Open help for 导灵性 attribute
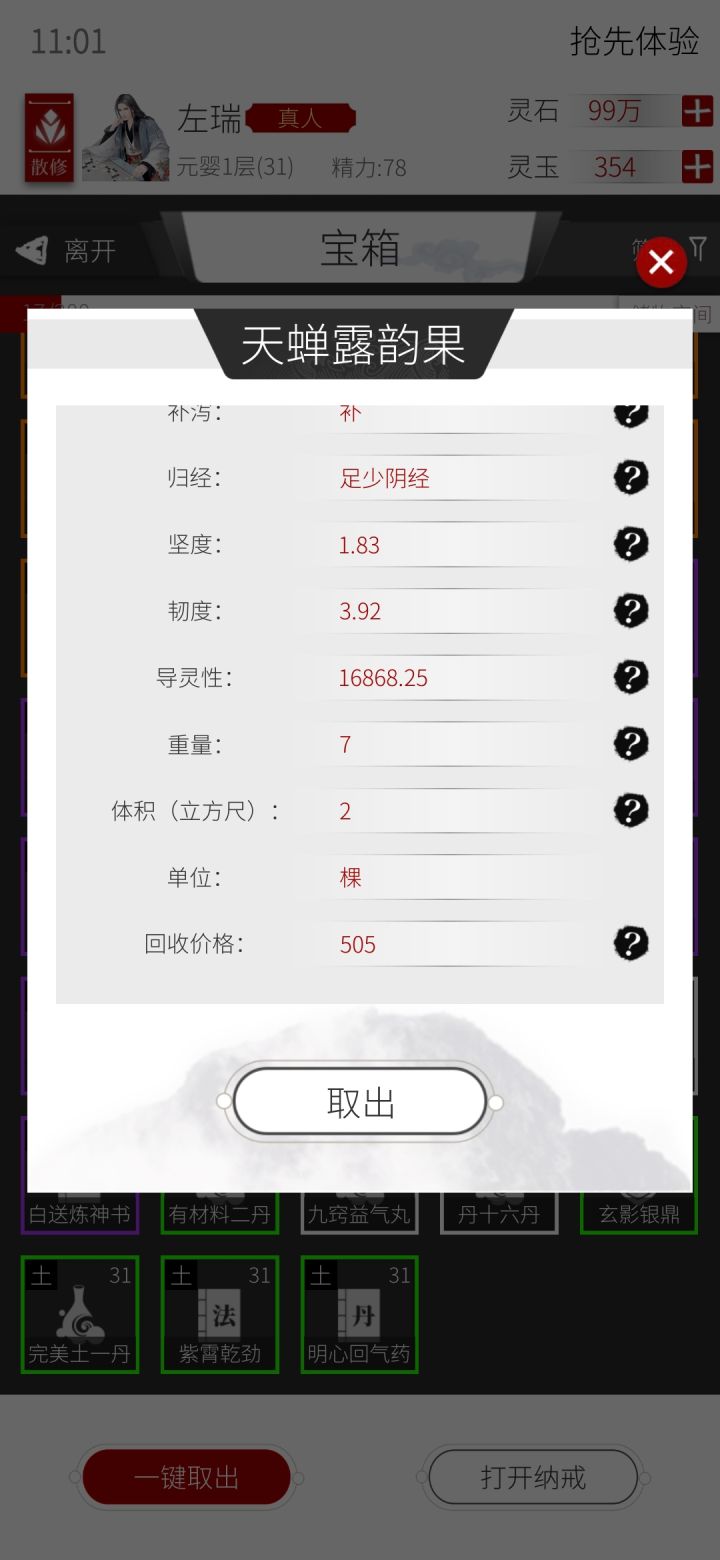Screen dimensions: 720x1560 coord(630,677)
